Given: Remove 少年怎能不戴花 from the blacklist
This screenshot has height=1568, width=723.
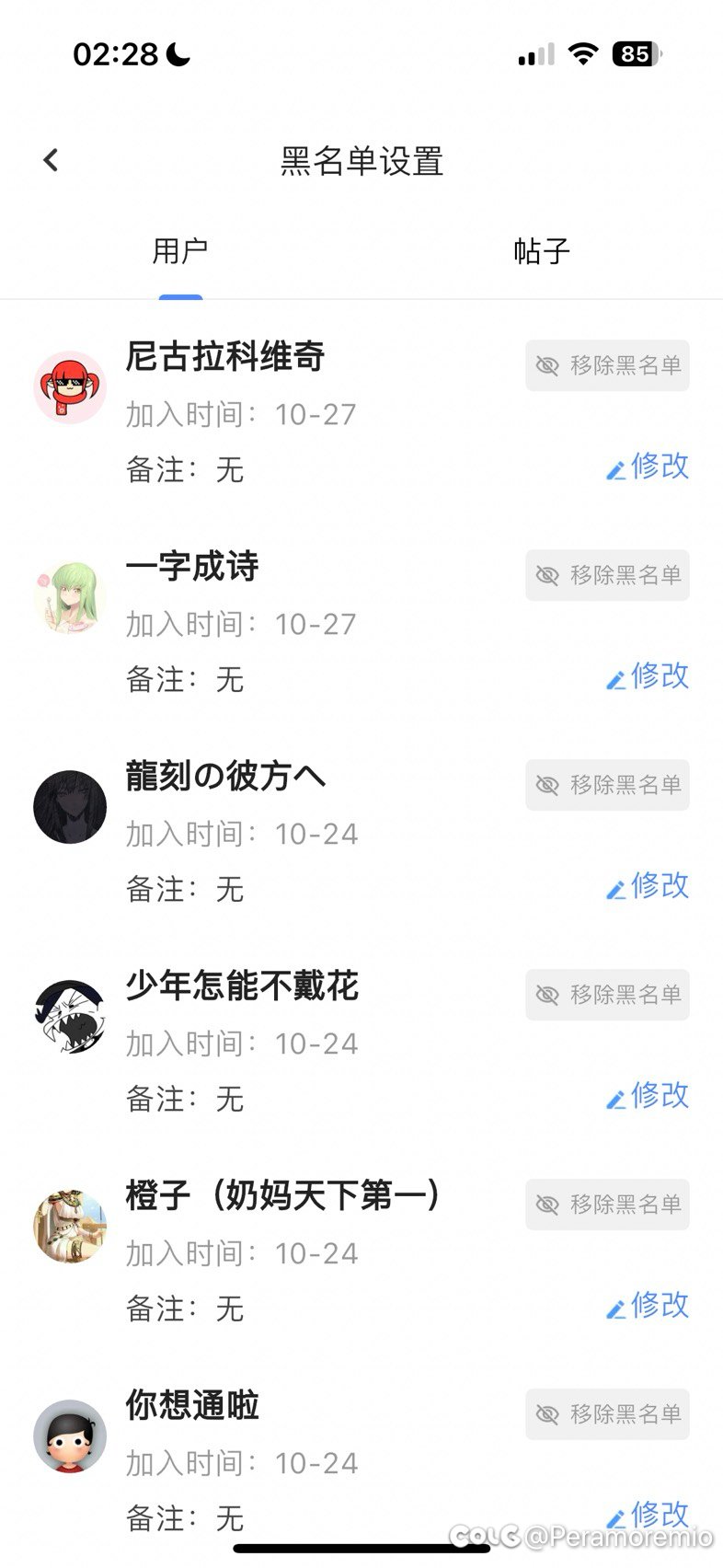Looking at the screenshot, I should [x=607, y=995].
